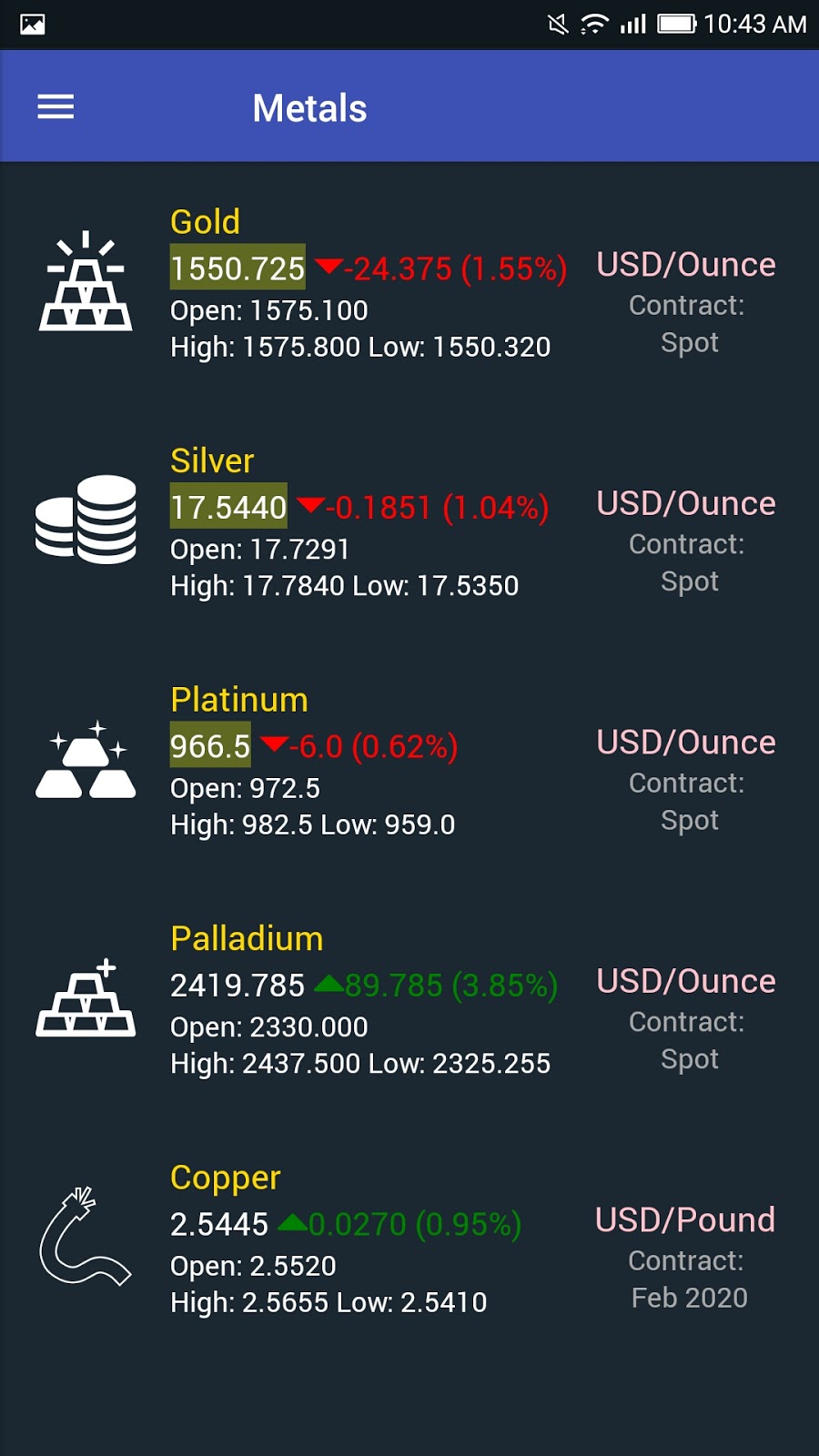Click the Palladium label to view chart

(246, 937)
